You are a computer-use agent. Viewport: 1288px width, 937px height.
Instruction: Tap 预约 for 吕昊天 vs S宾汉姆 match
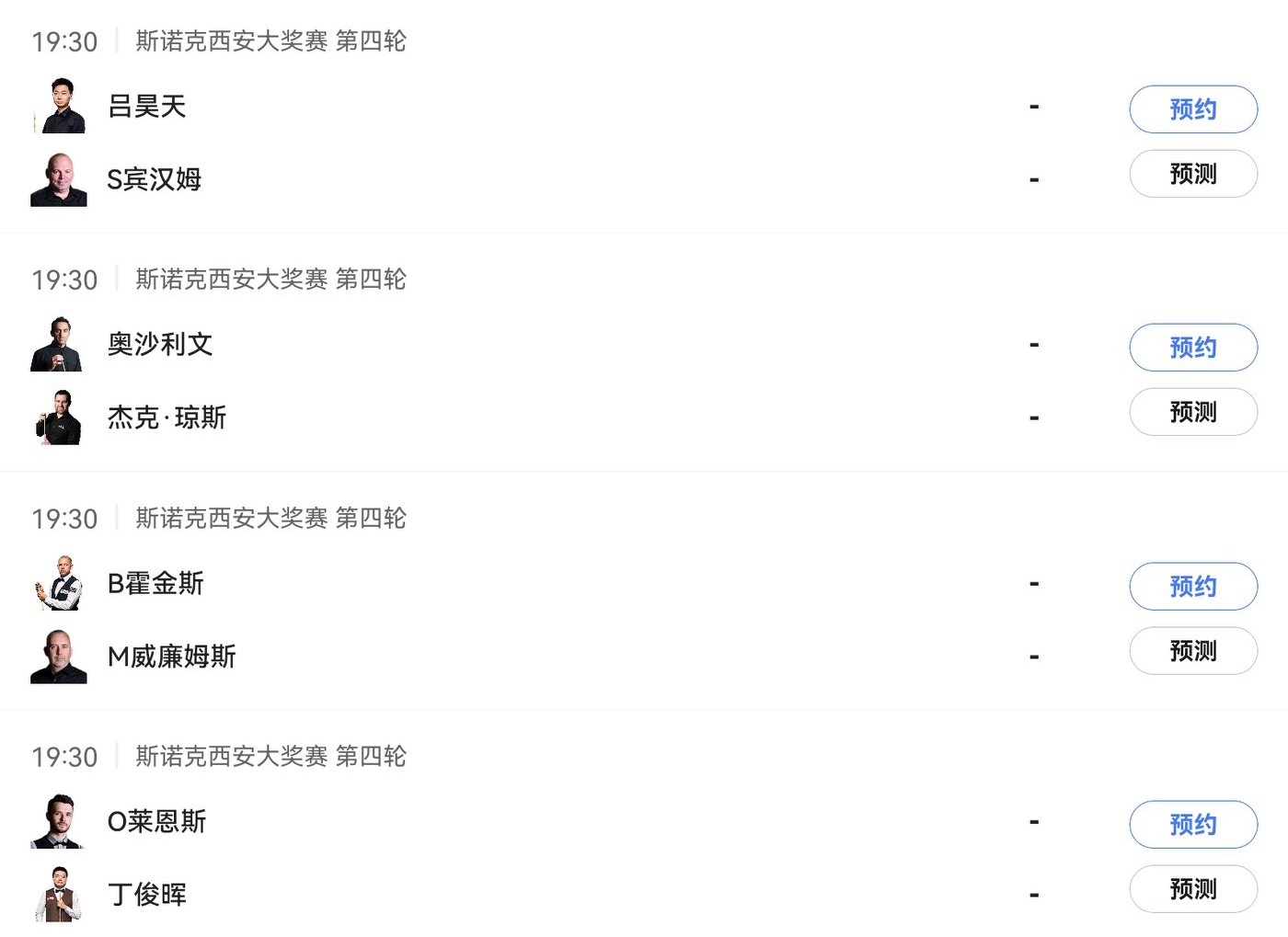click(1192, 109)
